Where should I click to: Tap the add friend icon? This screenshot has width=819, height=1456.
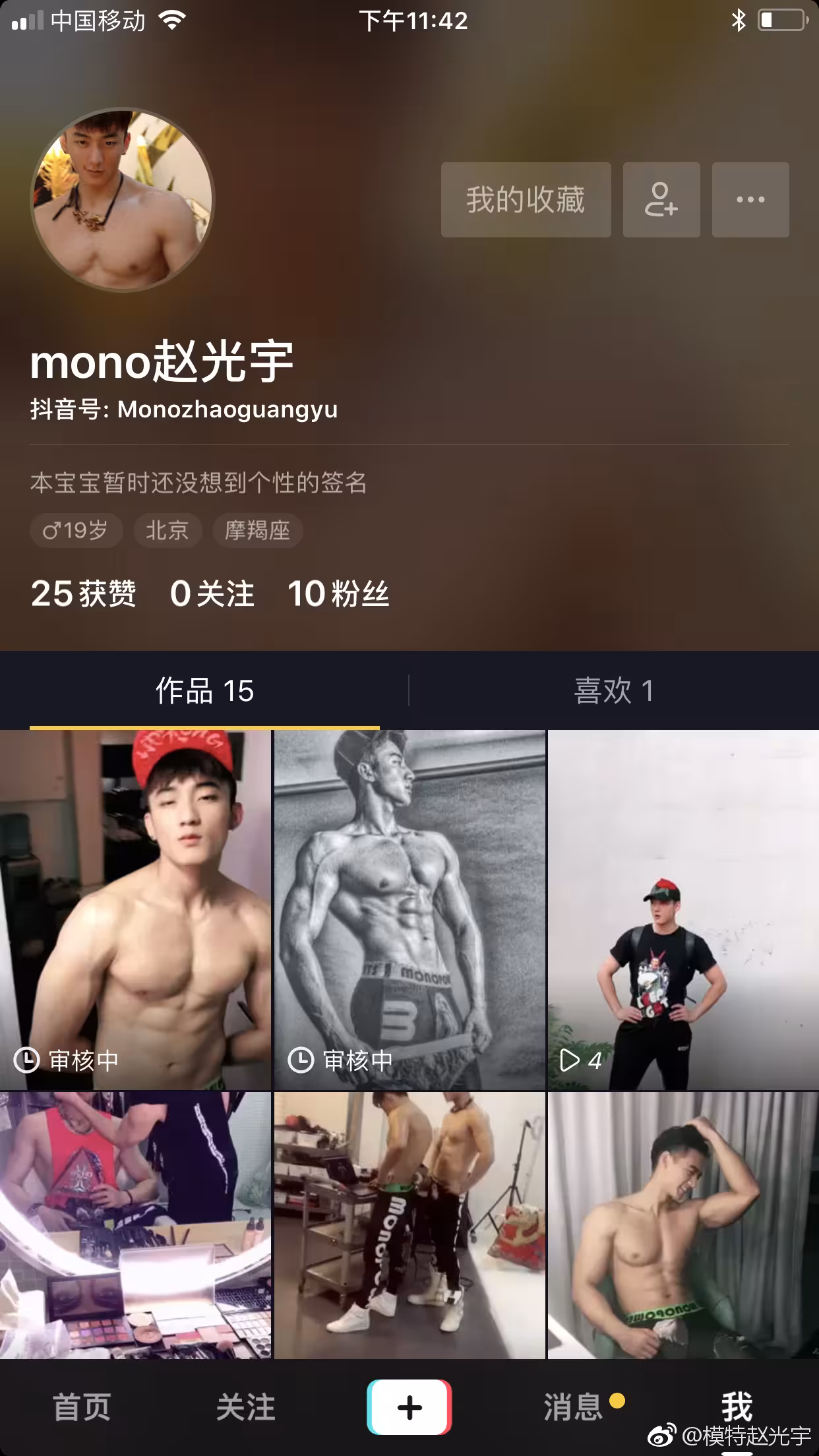click(x=661, y=199)
